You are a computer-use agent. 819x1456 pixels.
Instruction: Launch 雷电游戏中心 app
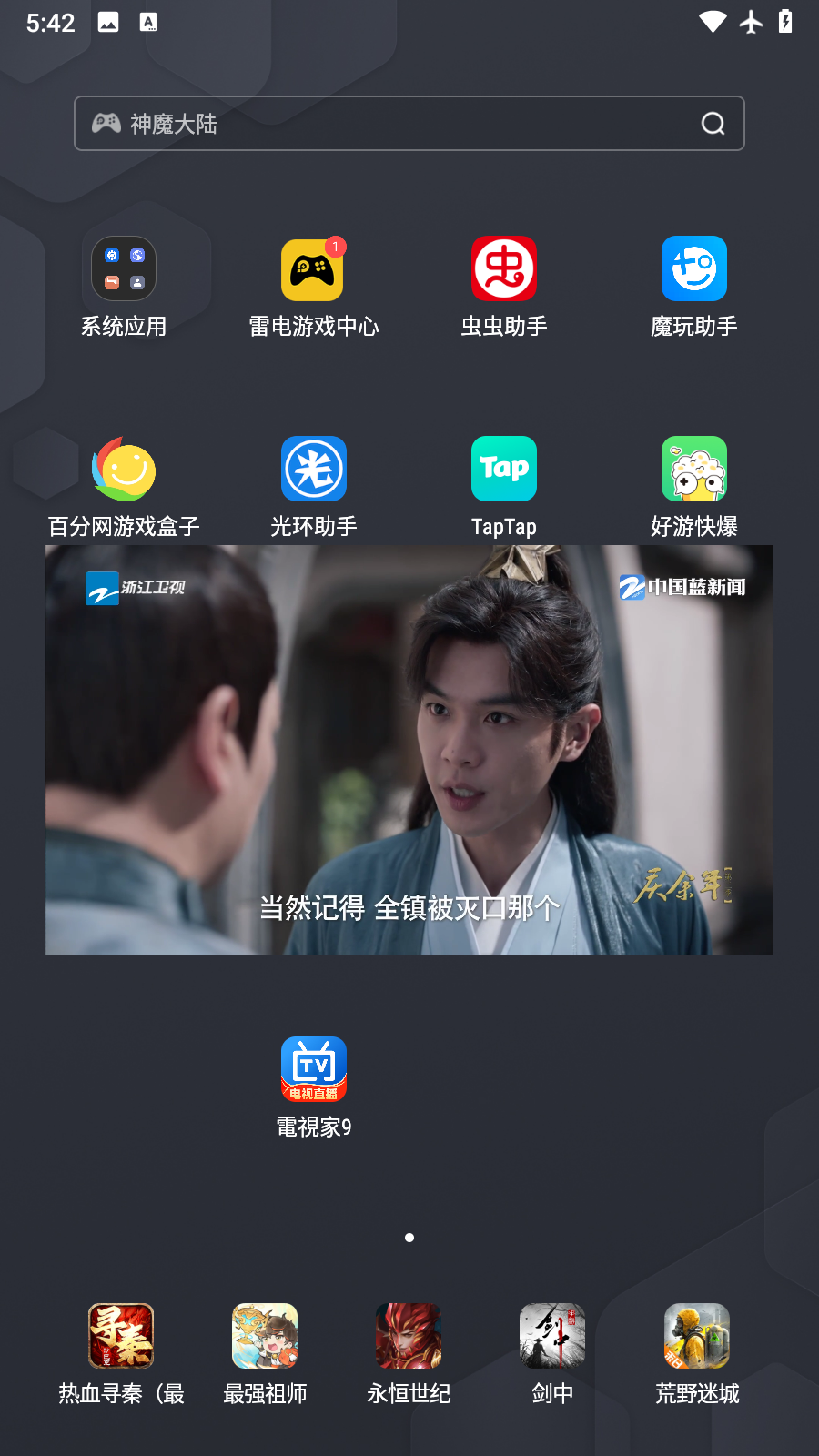click(x=312, y=269)
